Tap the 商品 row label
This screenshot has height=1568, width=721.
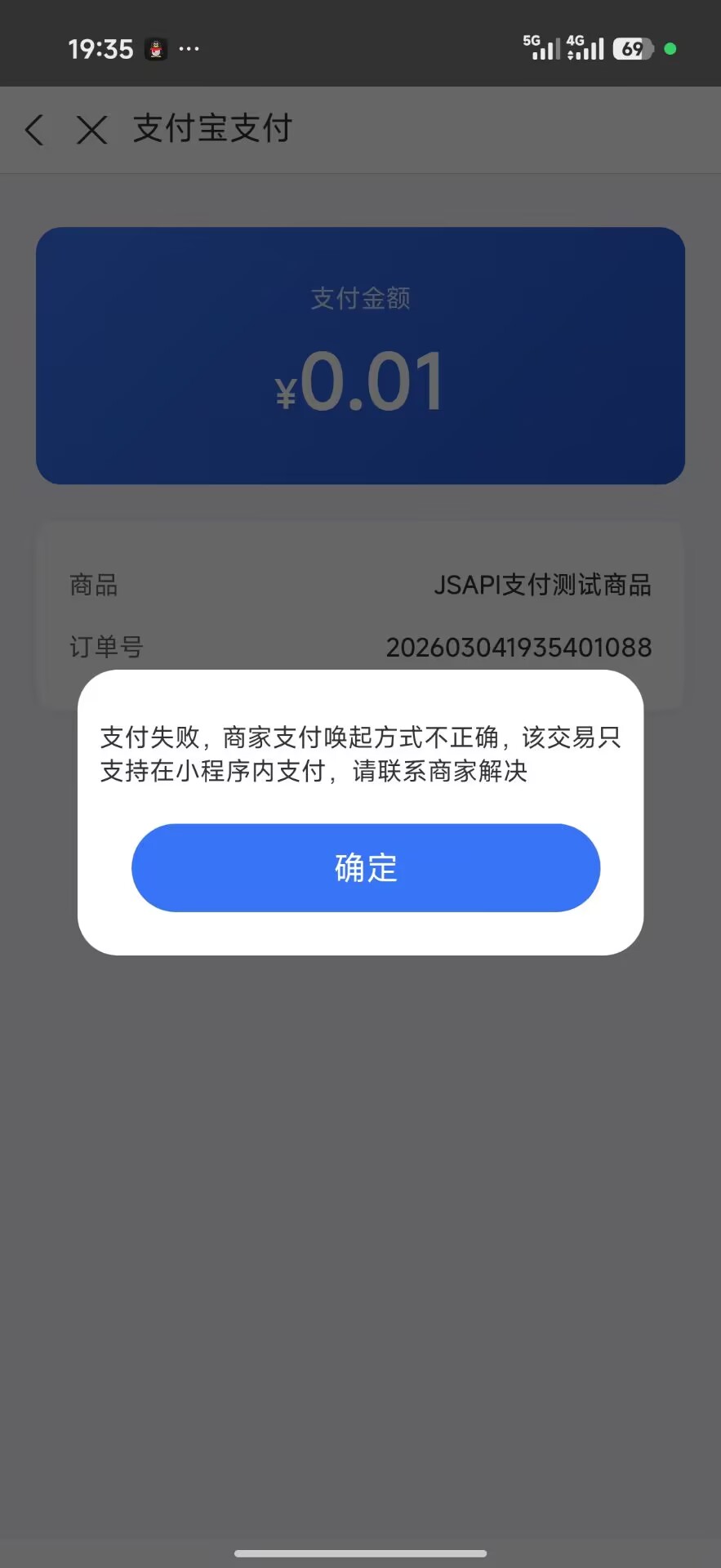92,584
